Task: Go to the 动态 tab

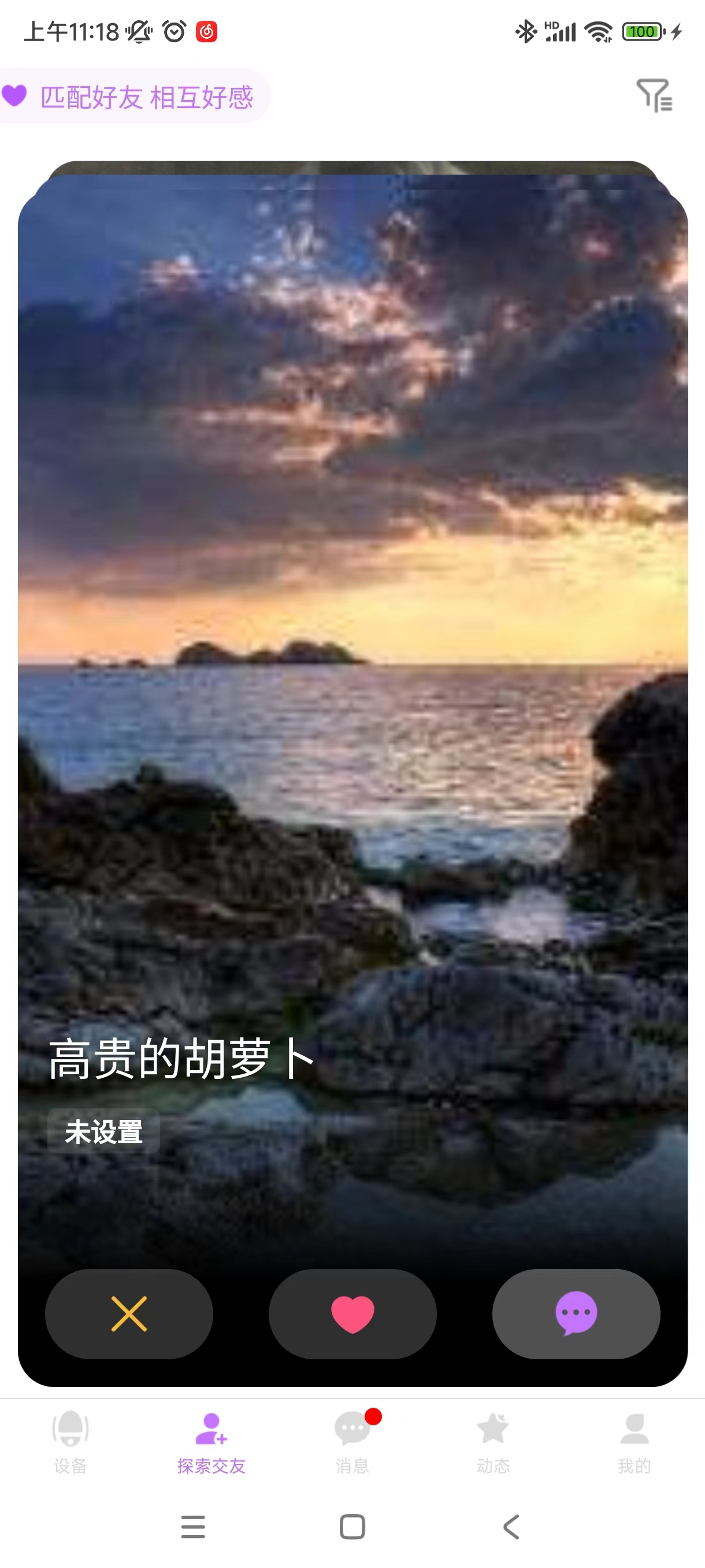Action: click(x=493, y=1441)
